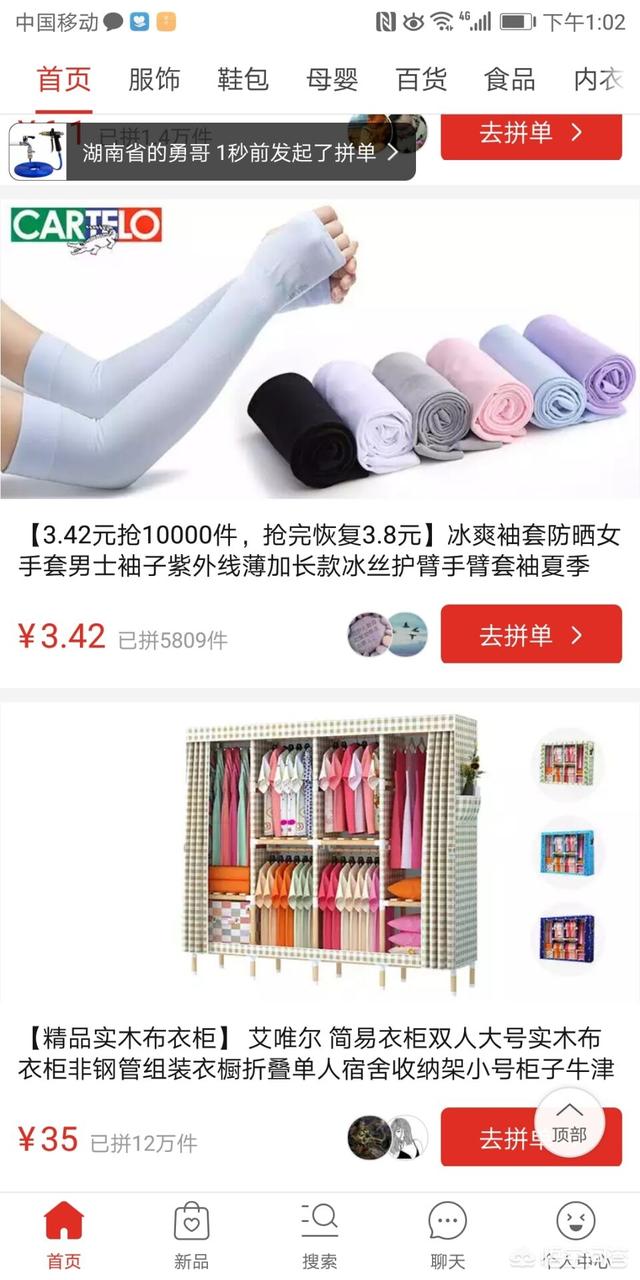Viewport: 640px width, 1280px height.
Task: Open the CARTELO ice sleeve product image
Action: tap(320, 350)
